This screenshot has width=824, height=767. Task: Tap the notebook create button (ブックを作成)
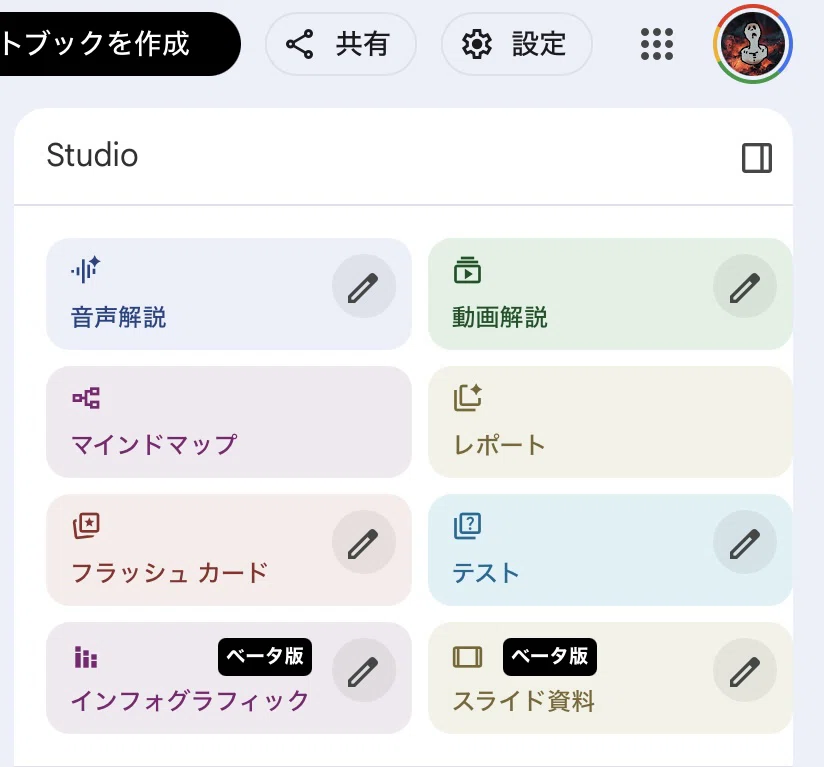click(x=118, y=44)
